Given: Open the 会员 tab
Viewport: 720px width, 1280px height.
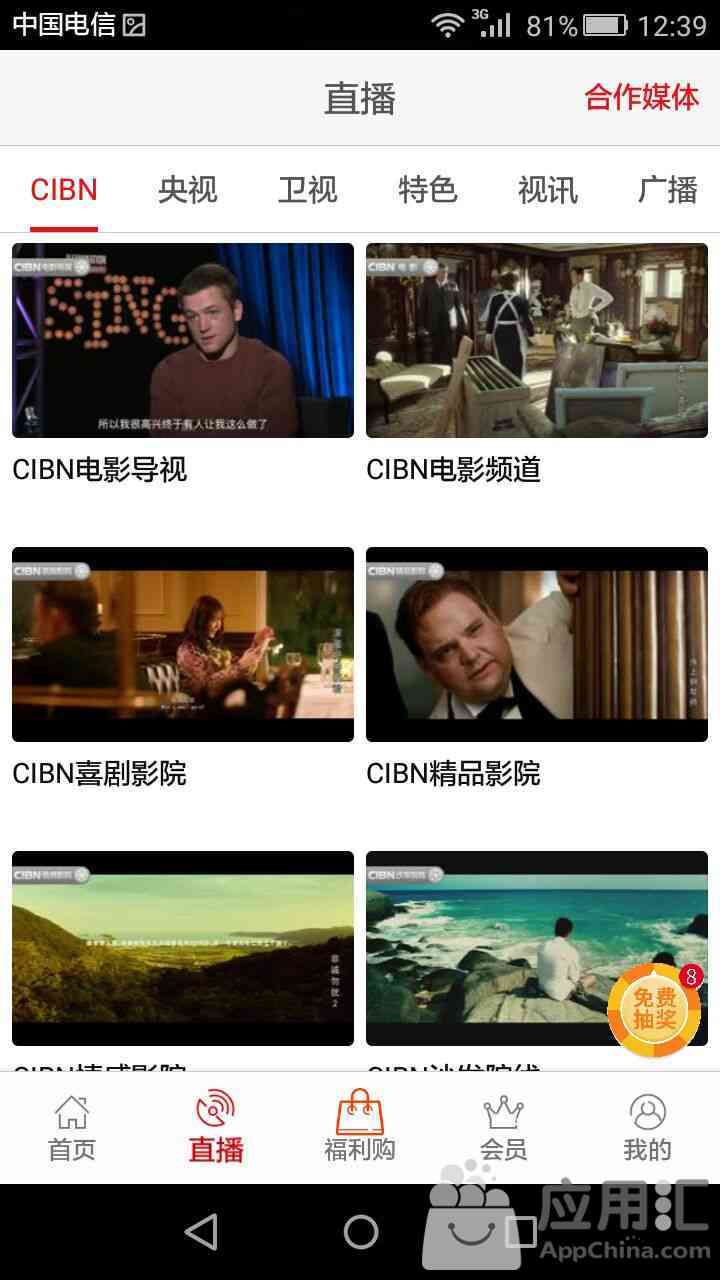Looking at the screenshot, I should tap(504, 1127).
